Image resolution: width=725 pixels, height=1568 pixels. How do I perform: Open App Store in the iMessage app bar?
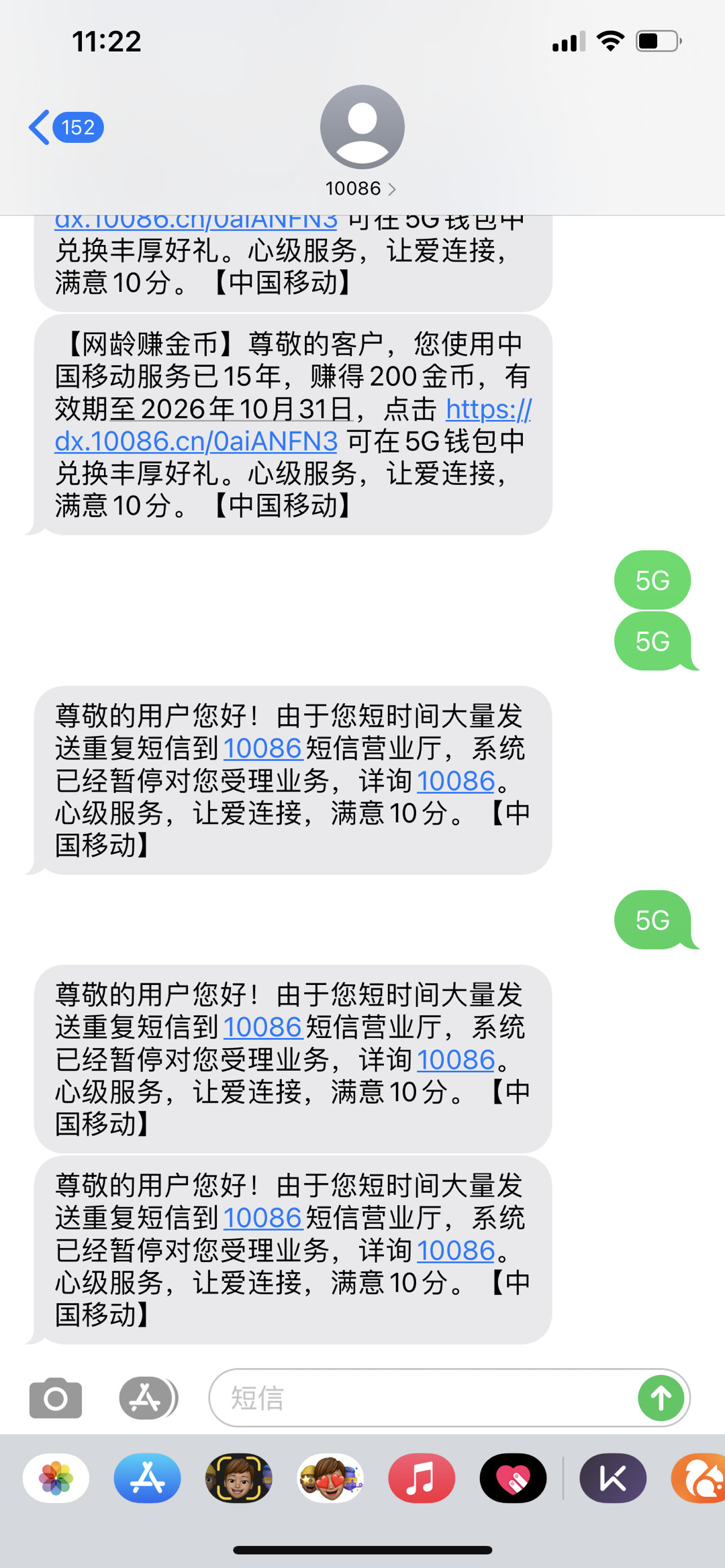pyautogui.click(x=148, y=1479)
